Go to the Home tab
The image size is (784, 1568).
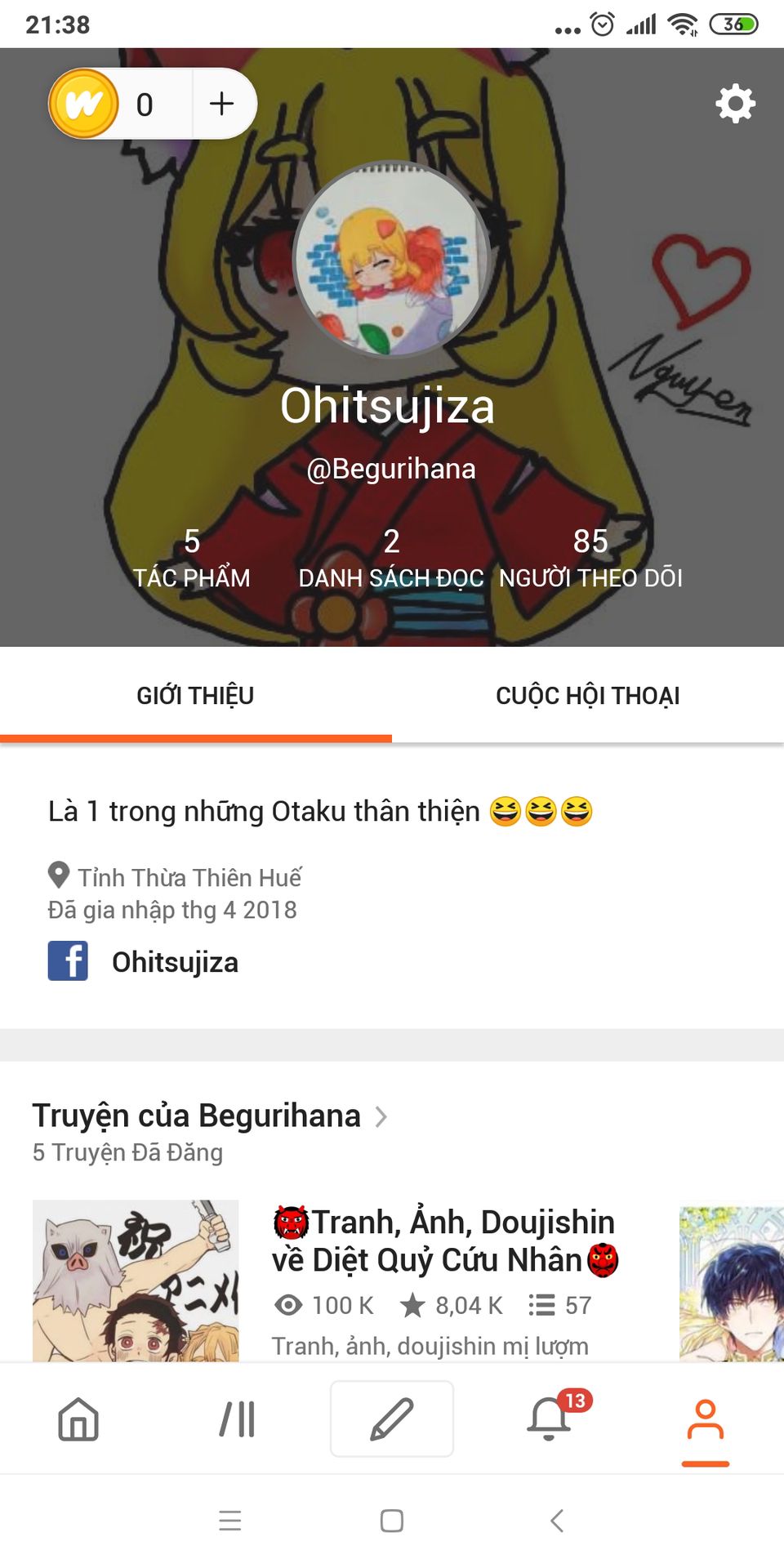coord(78,1419)
